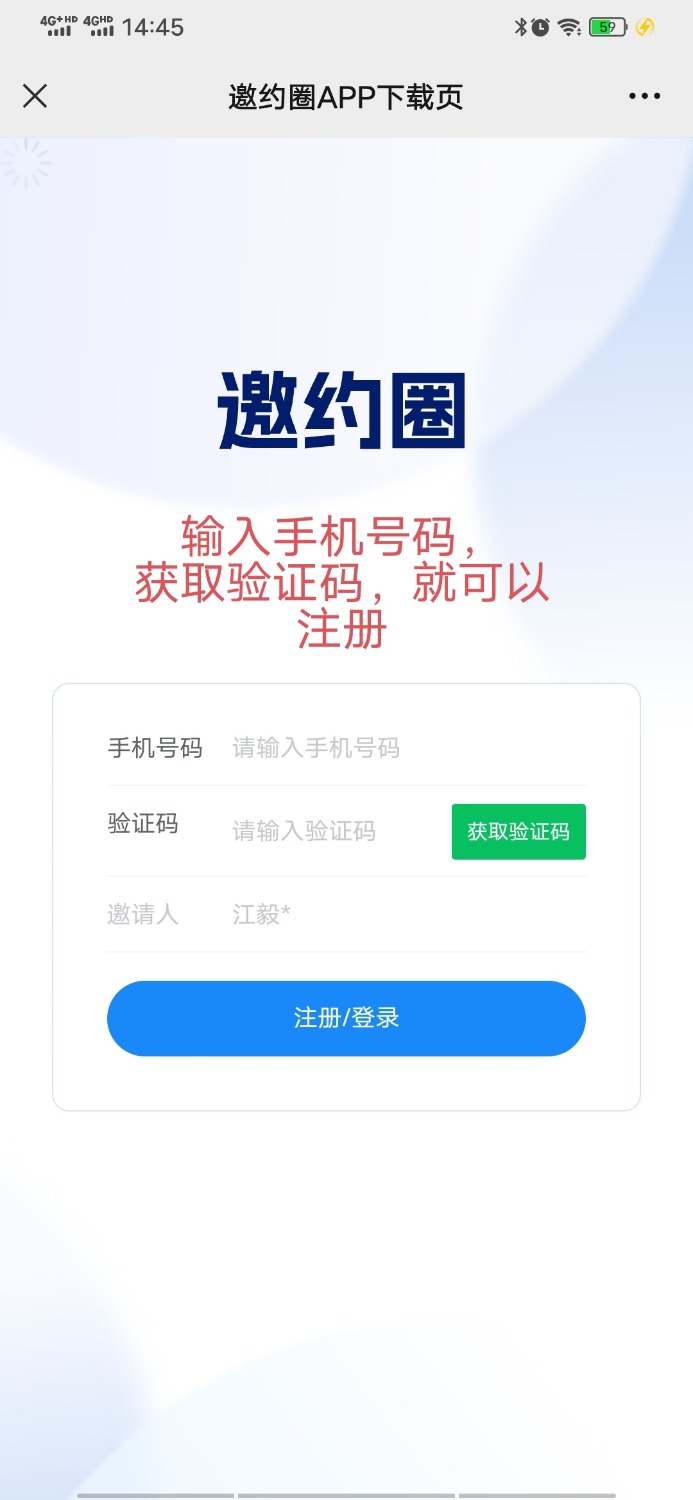
Task: Focus the 手机号码 input field
Action: click(x=400, y=748)
